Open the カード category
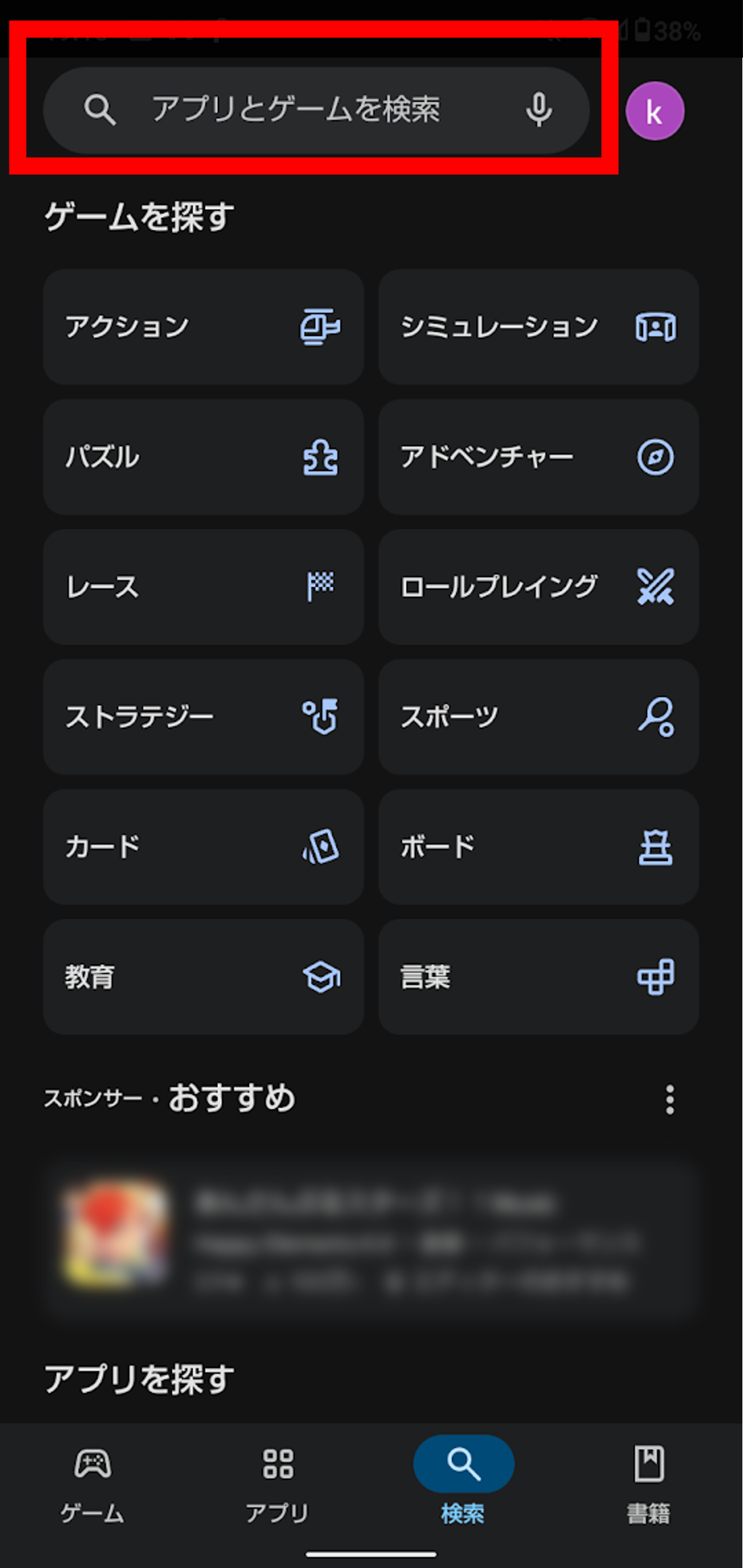743x1568 pixels. 203,847
